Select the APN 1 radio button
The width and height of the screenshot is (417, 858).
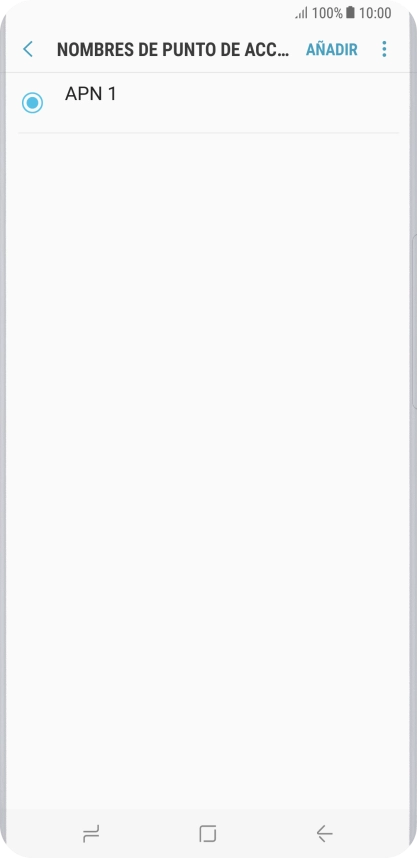(32, 102)
